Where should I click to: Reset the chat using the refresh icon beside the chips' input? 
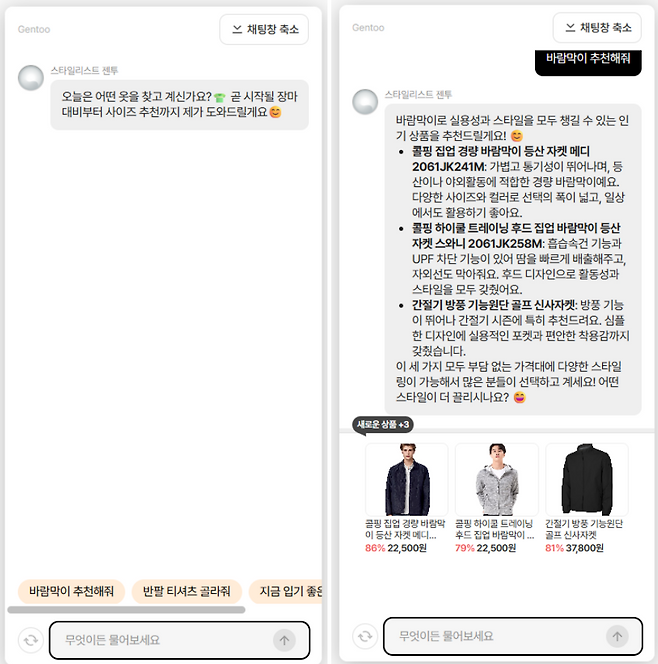31,640
